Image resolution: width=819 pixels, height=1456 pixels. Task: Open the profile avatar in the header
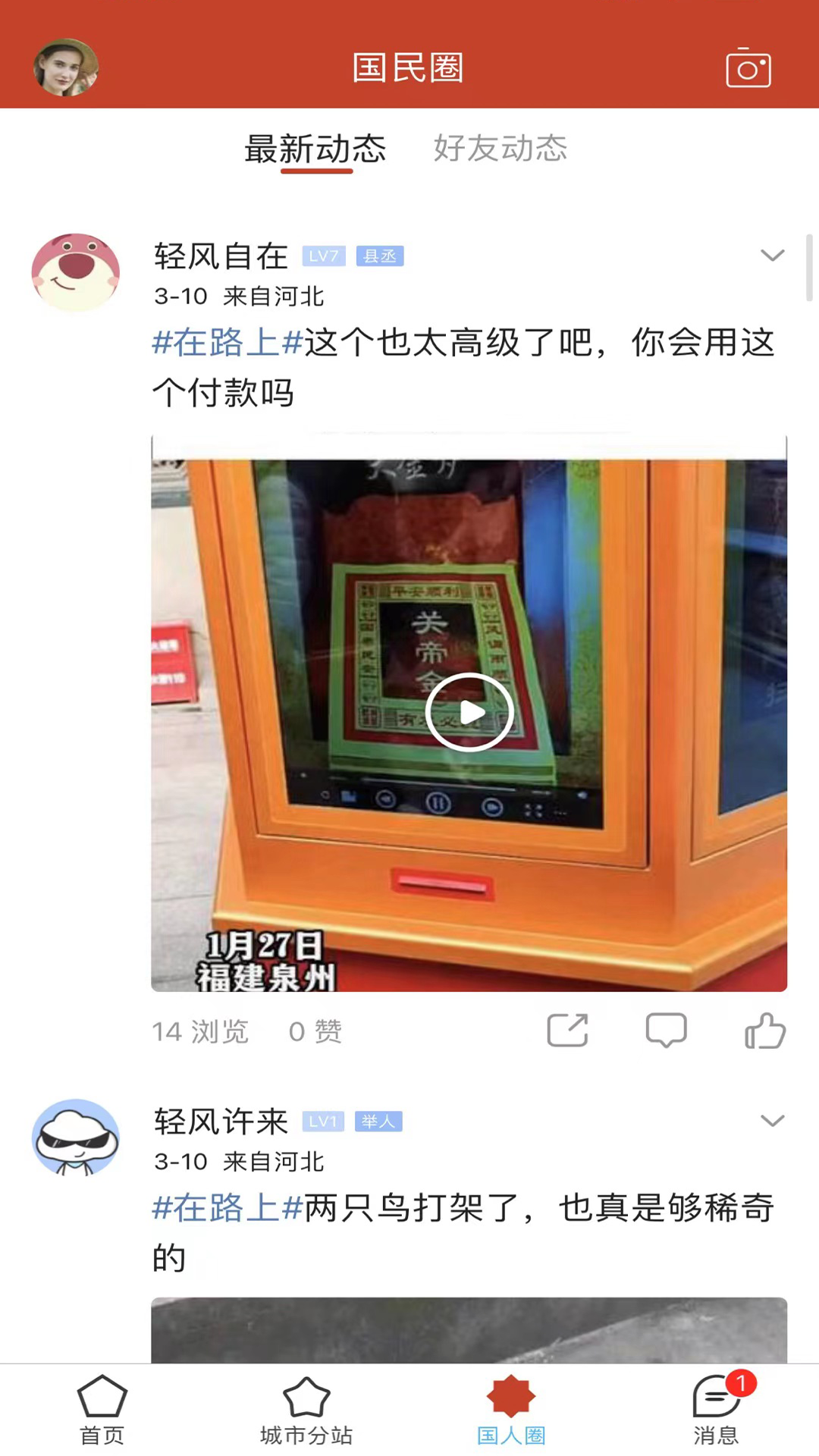[66, 67]
